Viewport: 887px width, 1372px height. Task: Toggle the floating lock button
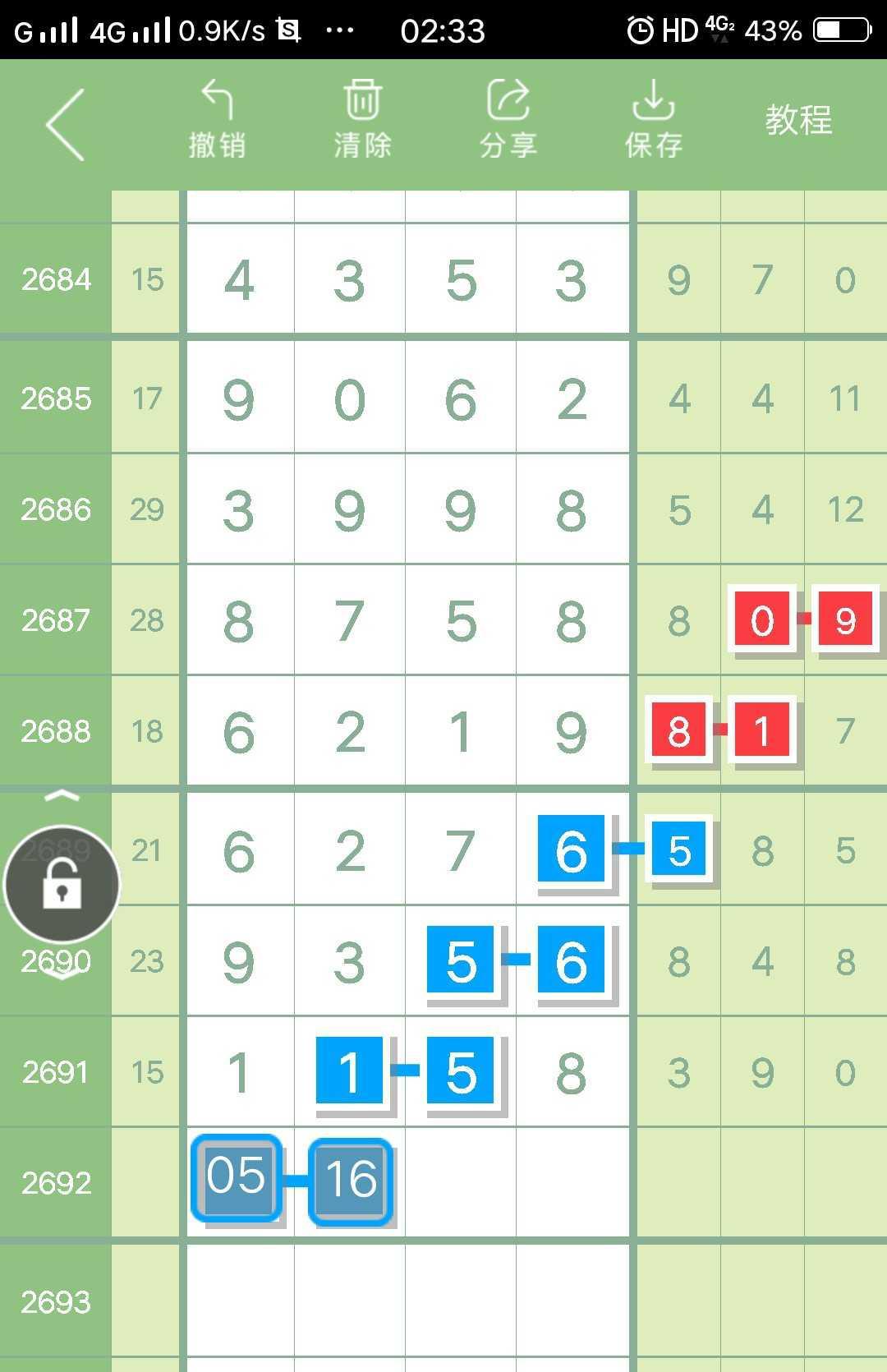[62, 885]
